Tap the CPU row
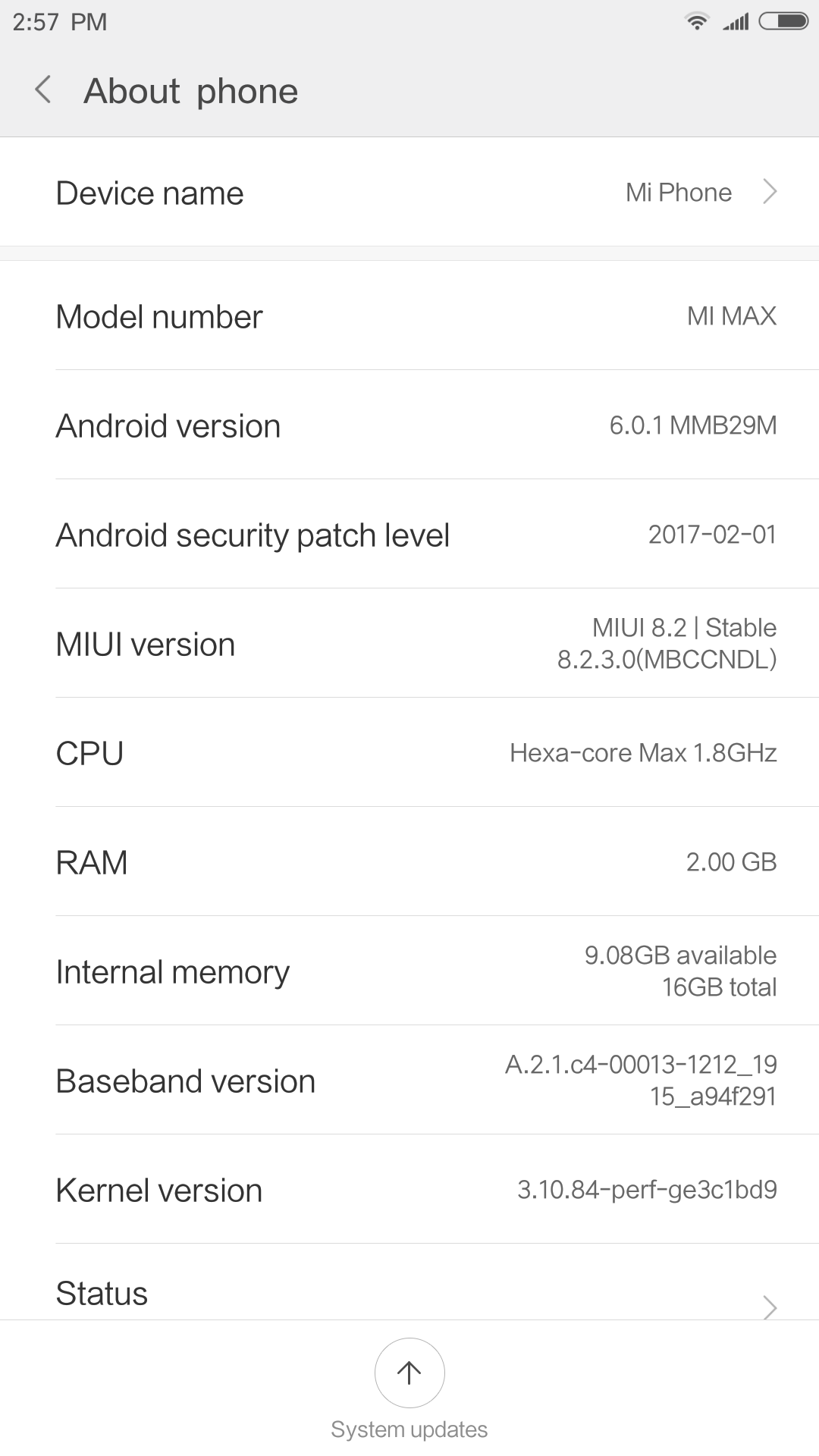The width and height of the screenshot is (819, 1456). tap(409, 752)
